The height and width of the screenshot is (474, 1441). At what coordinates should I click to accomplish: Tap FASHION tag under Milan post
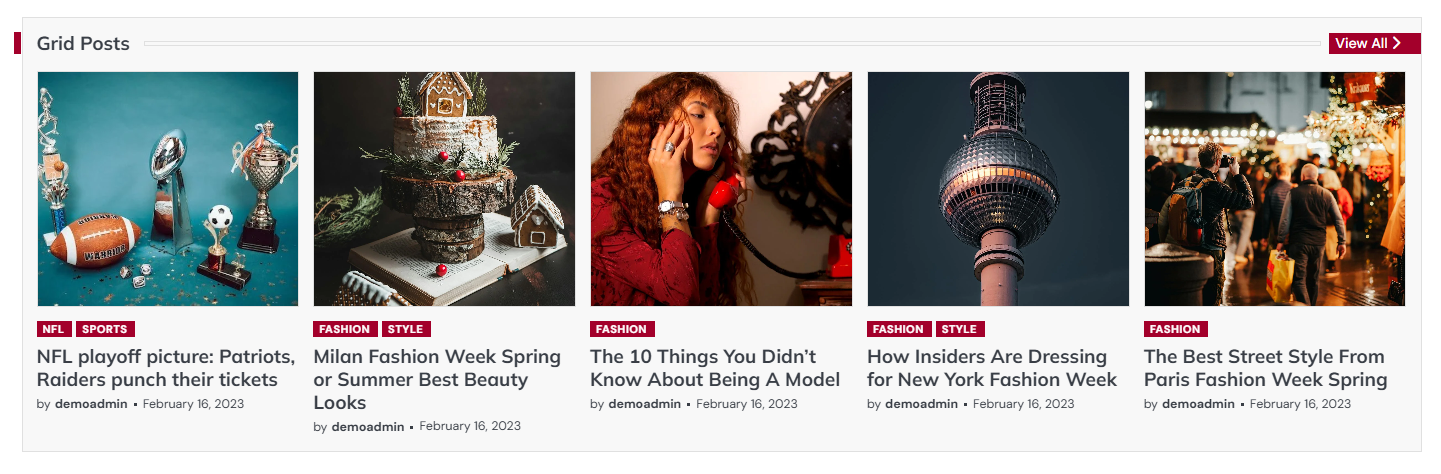pyautogui.click(x=345, y=329)
